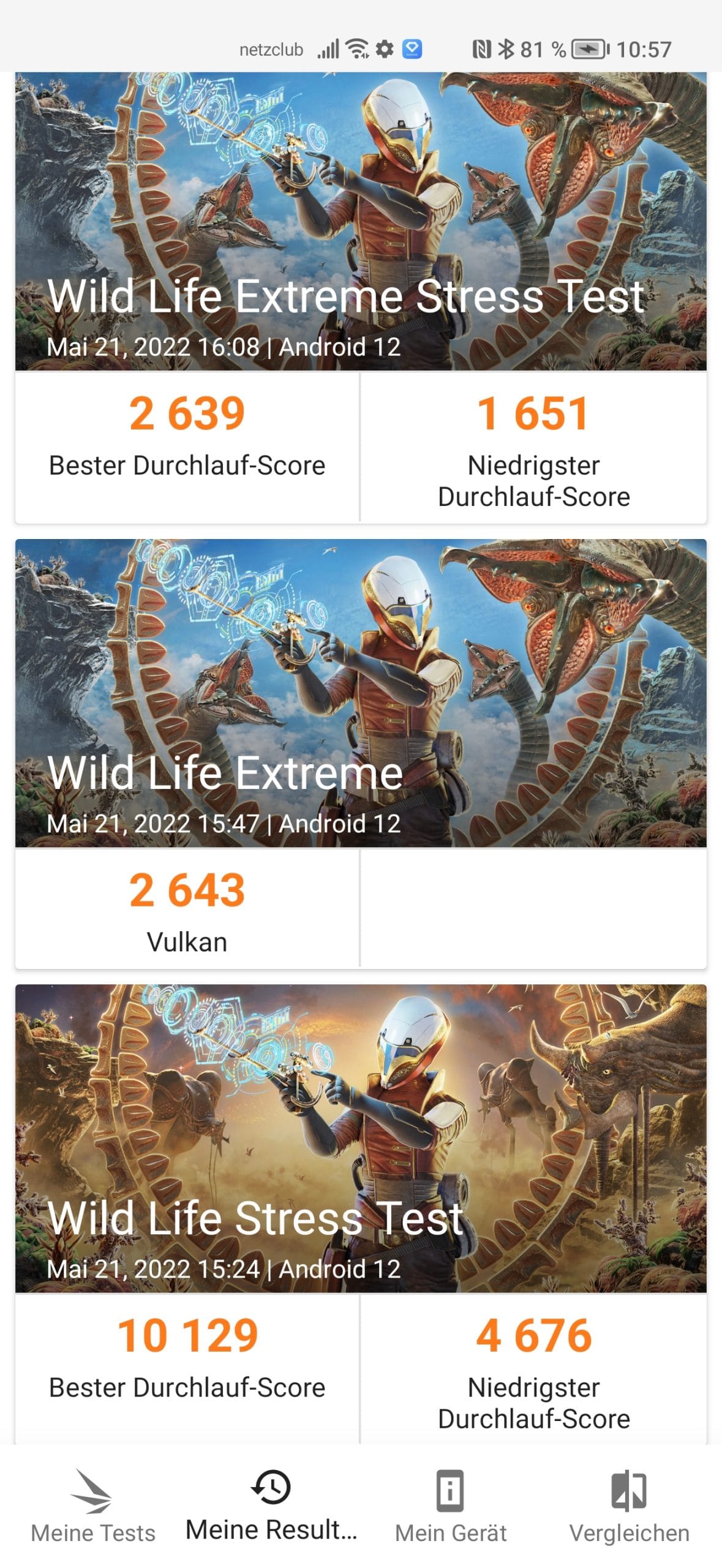Viewport: 722px width, 1568px height.
Task: Open the Wild Life Extreme Stress Test result
Action: click(x=361, y=222)
